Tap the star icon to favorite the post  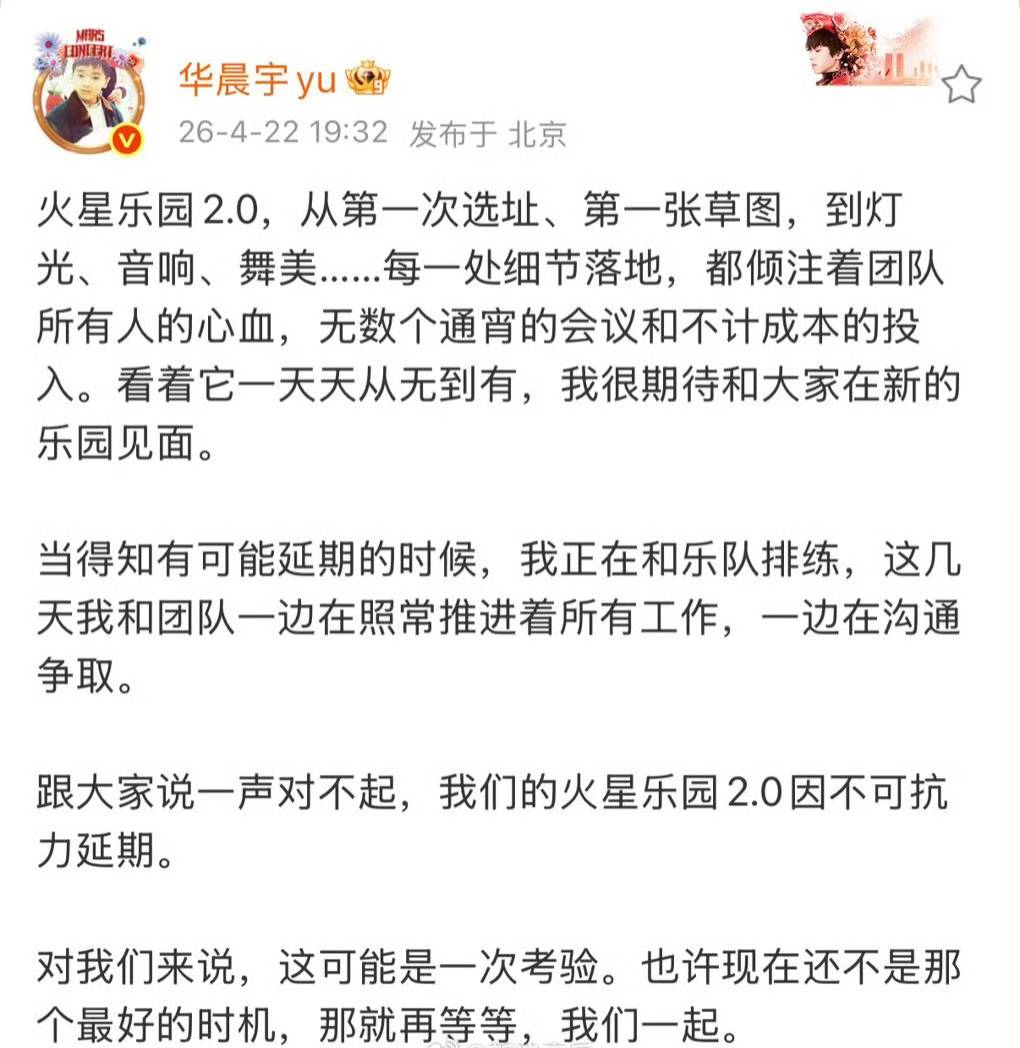click(x=962, y=84)
